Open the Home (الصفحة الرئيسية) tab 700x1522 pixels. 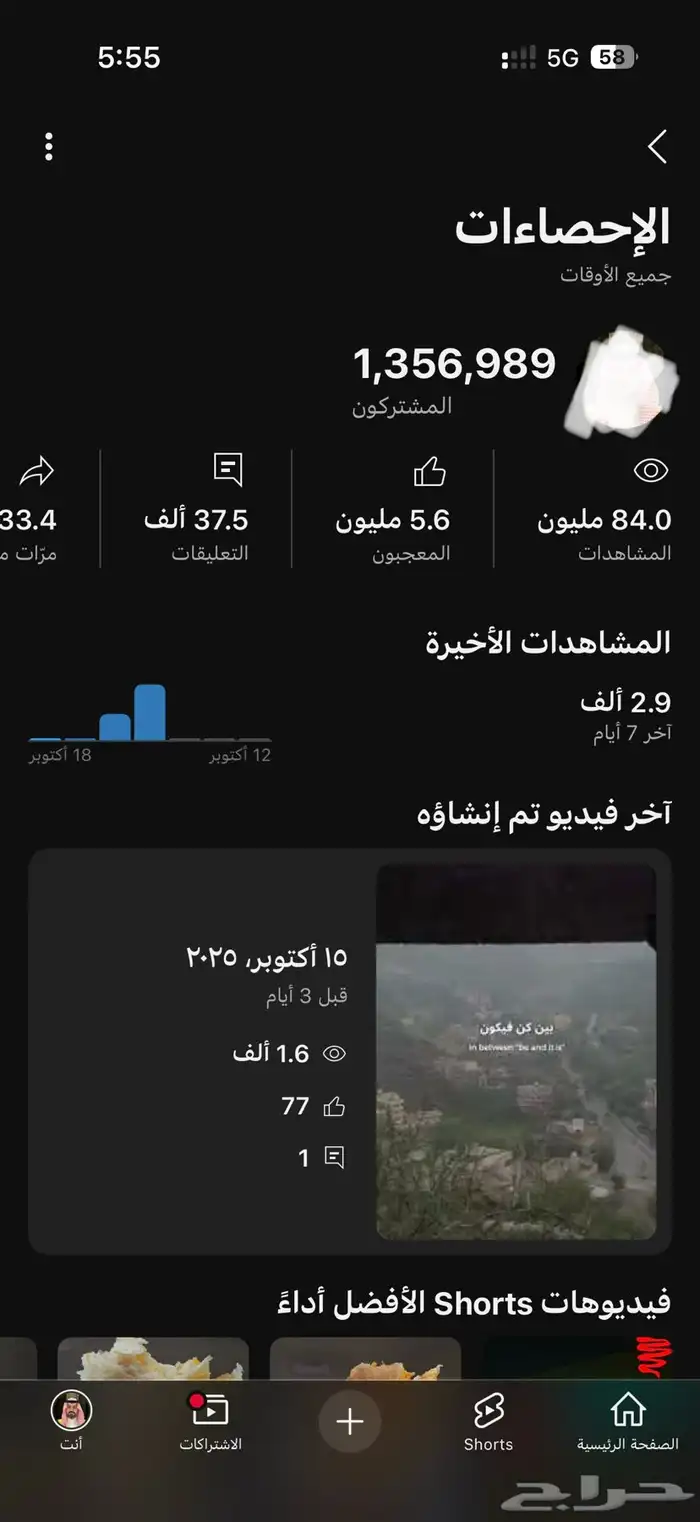pyautogui.click(x=627, y=1422)
